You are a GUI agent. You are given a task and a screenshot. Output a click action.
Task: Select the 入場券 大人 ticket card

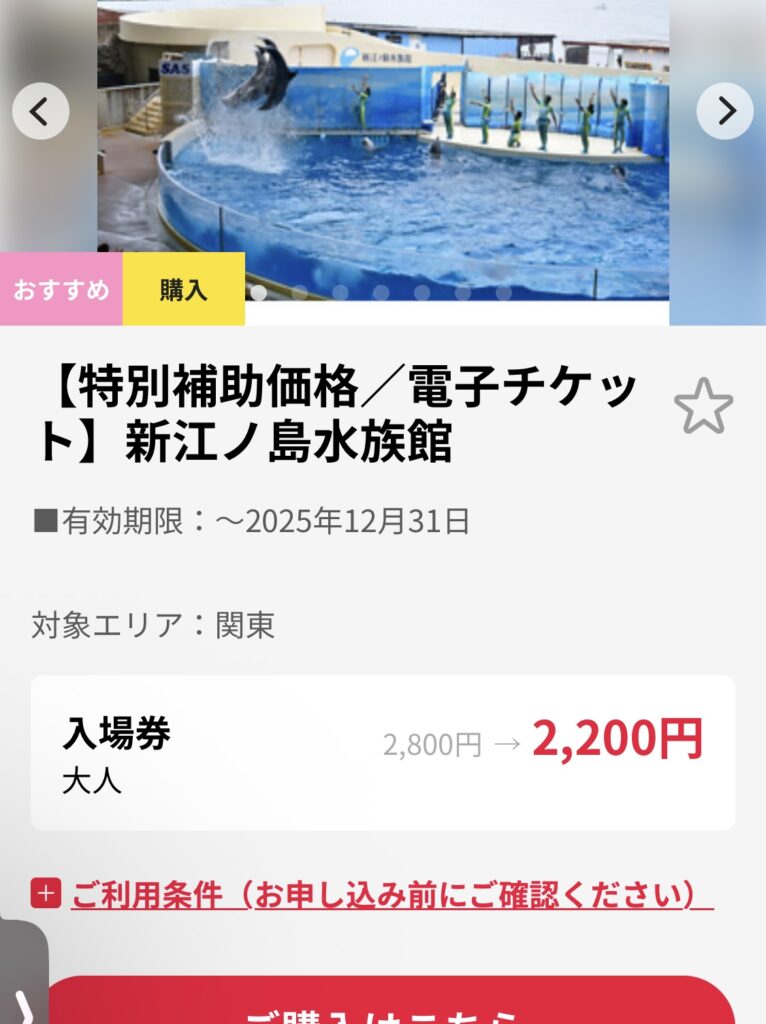(x=382, y=752)
